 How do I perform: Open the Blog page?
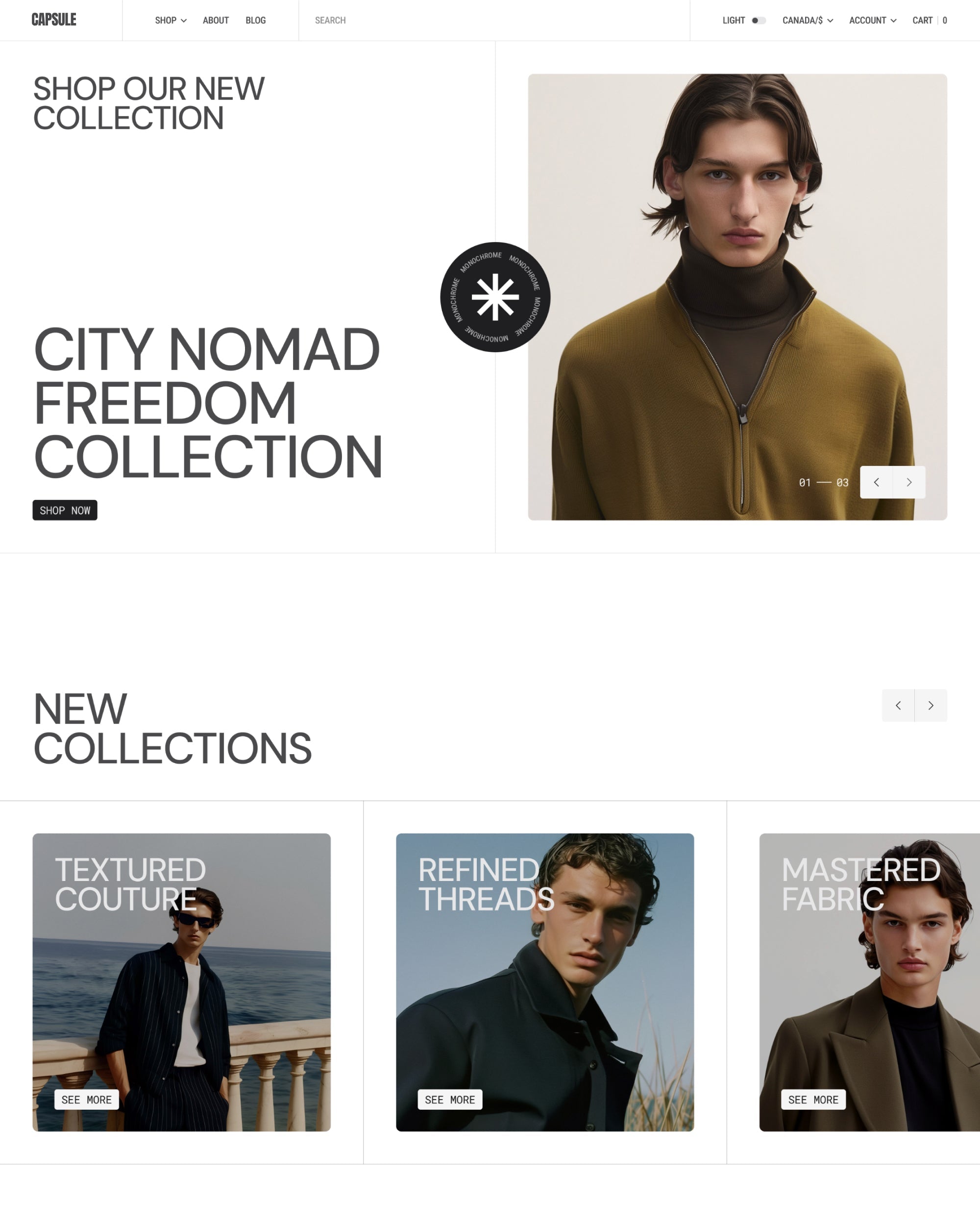coord(255,21)
